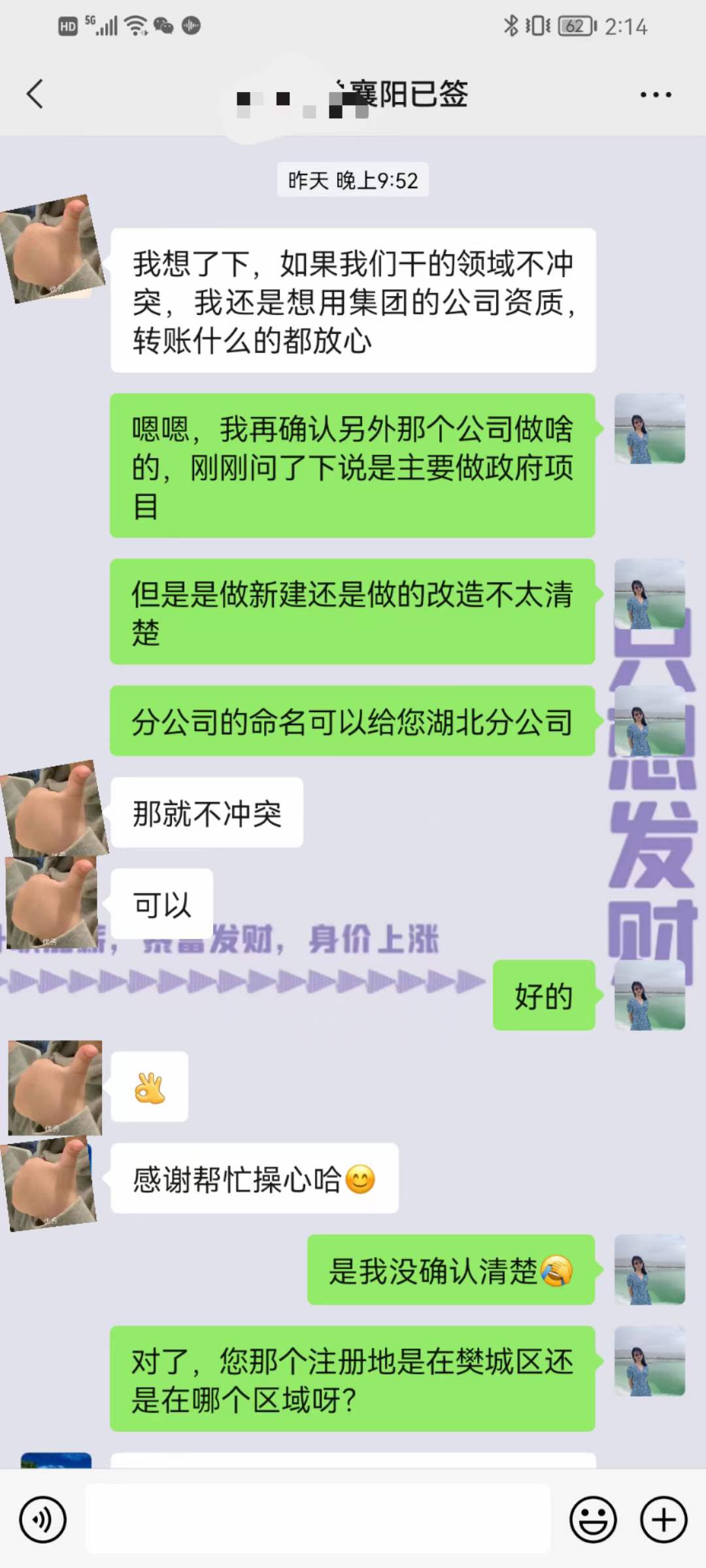The width and height of the screenshot is (706, 1568).
Task: Focus the message text field
Action: click(318, 1520)
